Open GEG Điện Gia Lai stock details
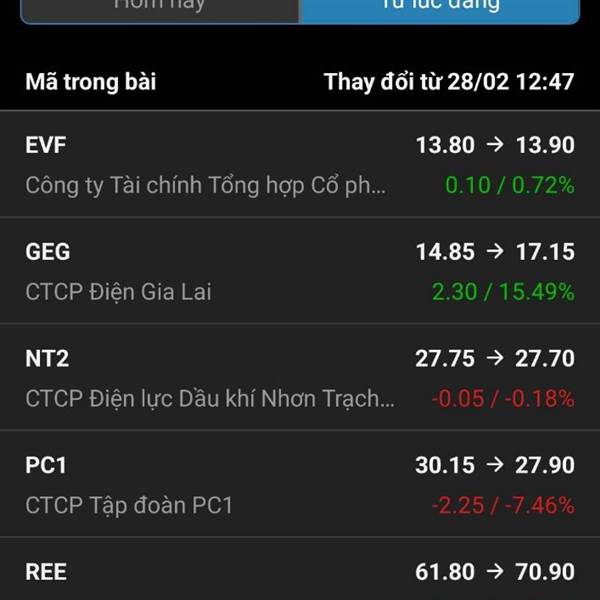600x600 pixels. click(x=300, y=271)
